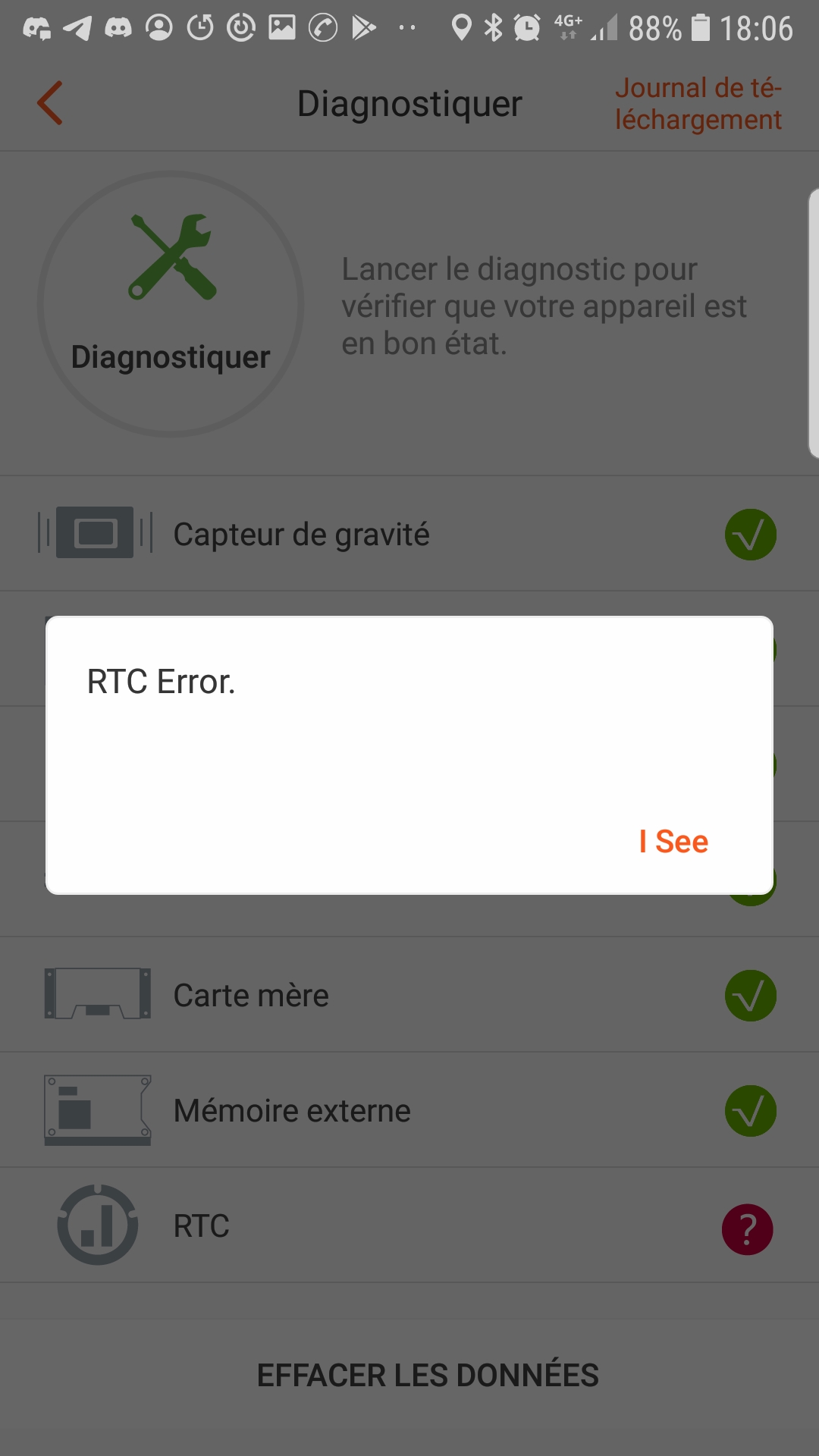Viewport: 819px width, 1456px height.
Task: Dismiss the RTC Error dialog with I See
Action: tap(673, 842)
